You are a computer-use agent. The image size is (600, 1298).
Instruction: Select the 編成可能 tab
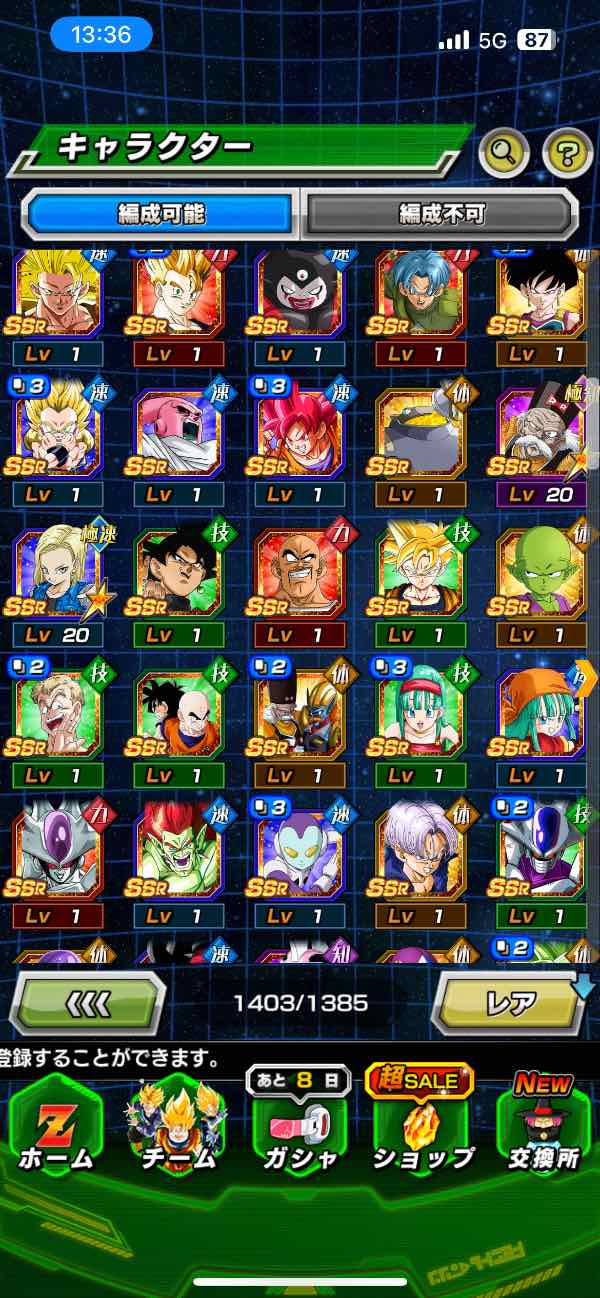(x=160, y=213)
